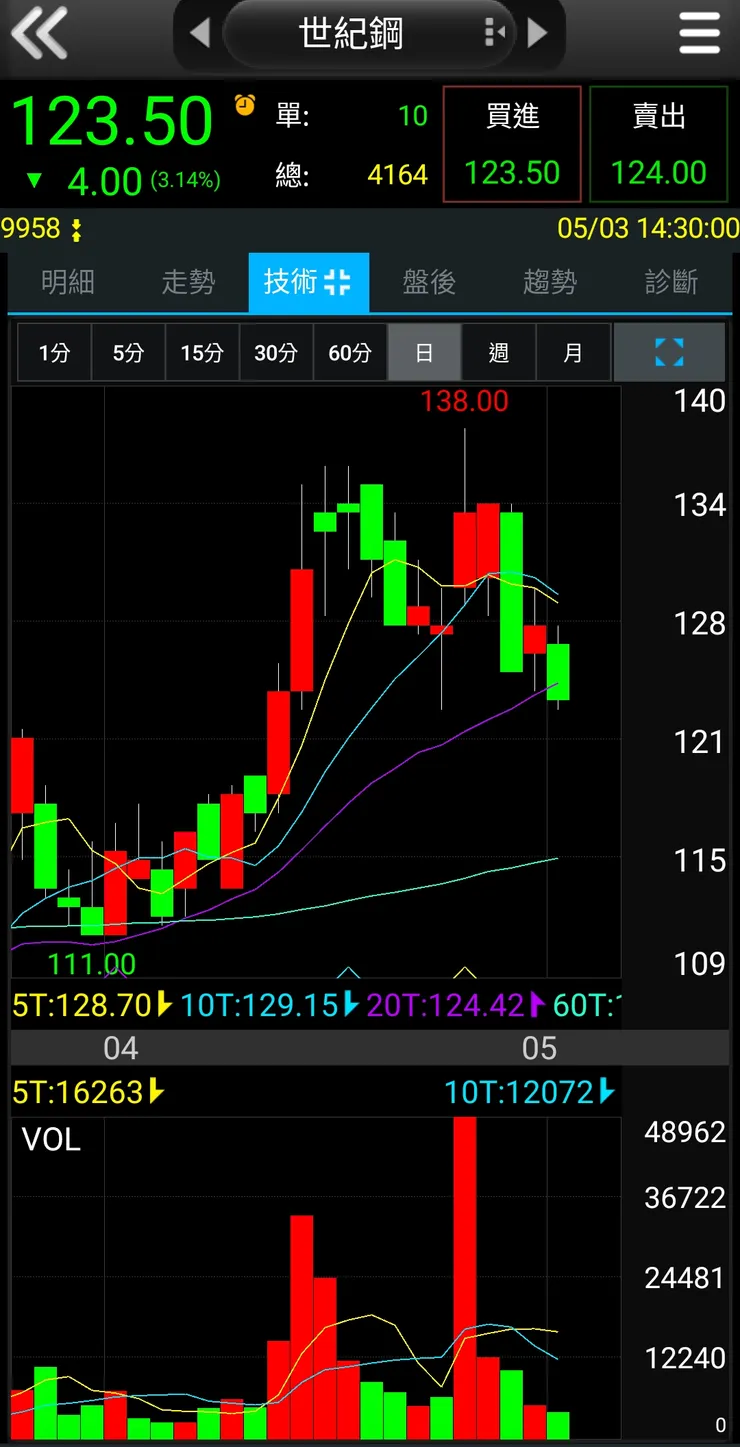Switch to the 走勢 tab
This screenshot has height=1447, width=740.
click(188, 282)
